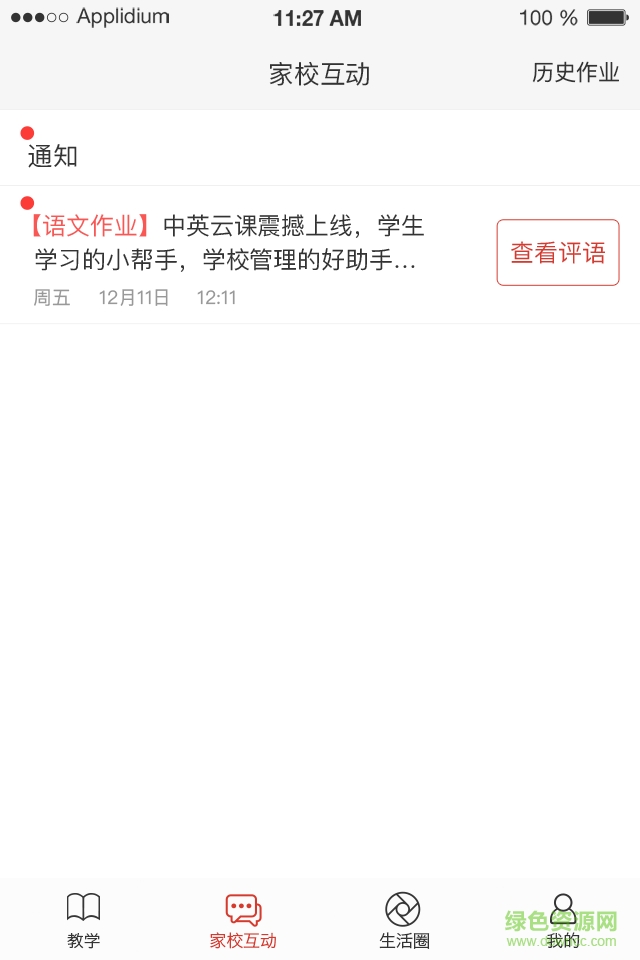Open the 语文作业 homework item
Image resolution: width=640 pixels, height=960 pixels.
tap(230, 254)
